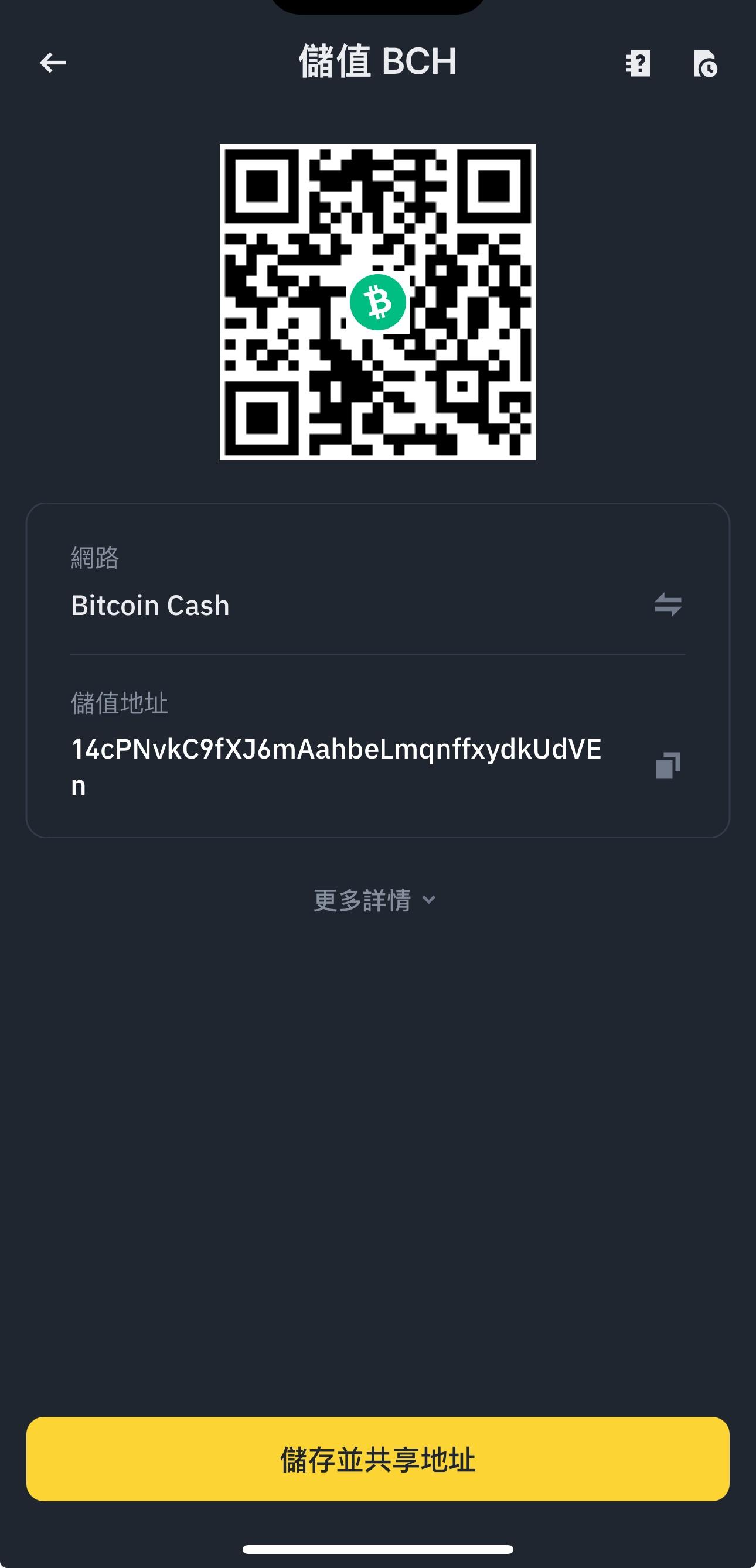
Task: Go back from the BCH deposit screen
Action: click(x=53, y=63)
